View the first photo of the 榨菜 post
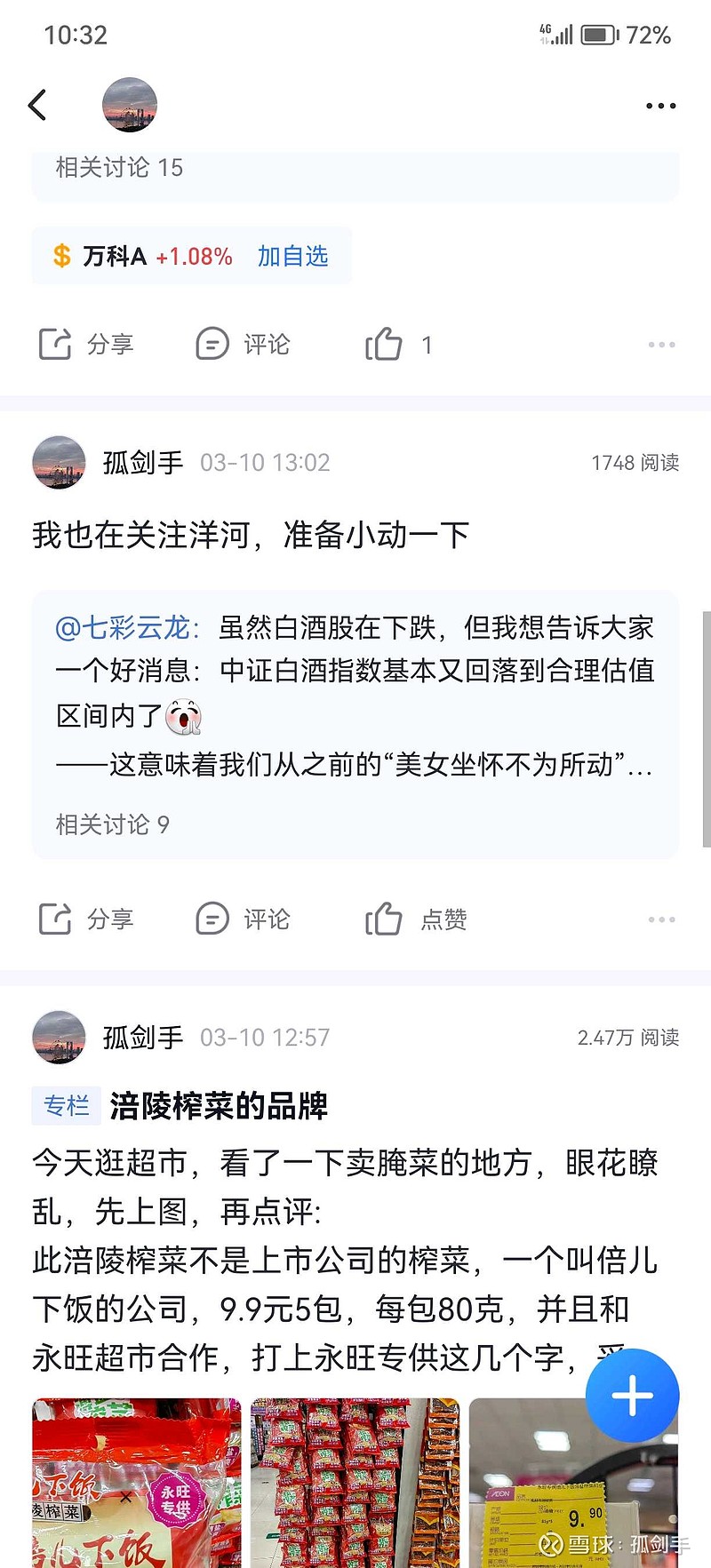Viewport: 711px width, 1568px height. click(137, 1483)
